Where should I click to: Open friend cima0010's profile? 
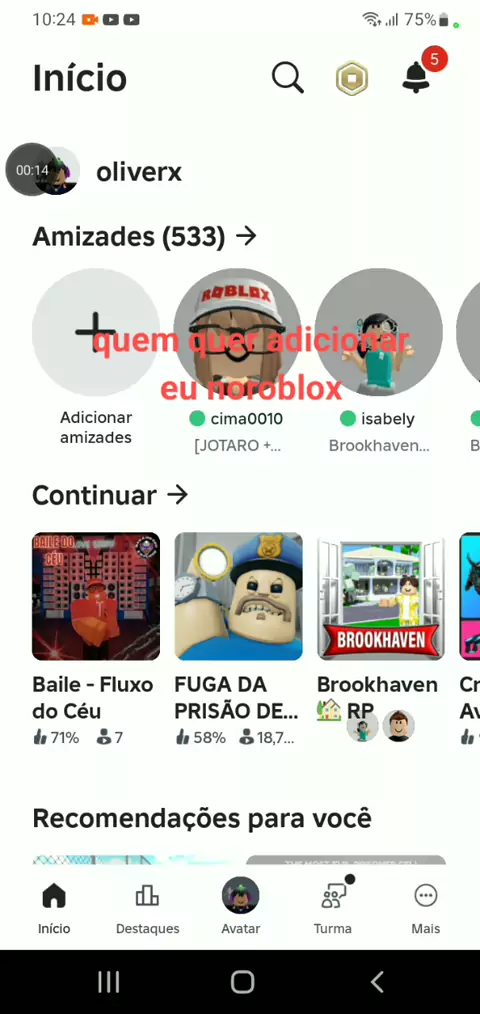pos(237,332)
